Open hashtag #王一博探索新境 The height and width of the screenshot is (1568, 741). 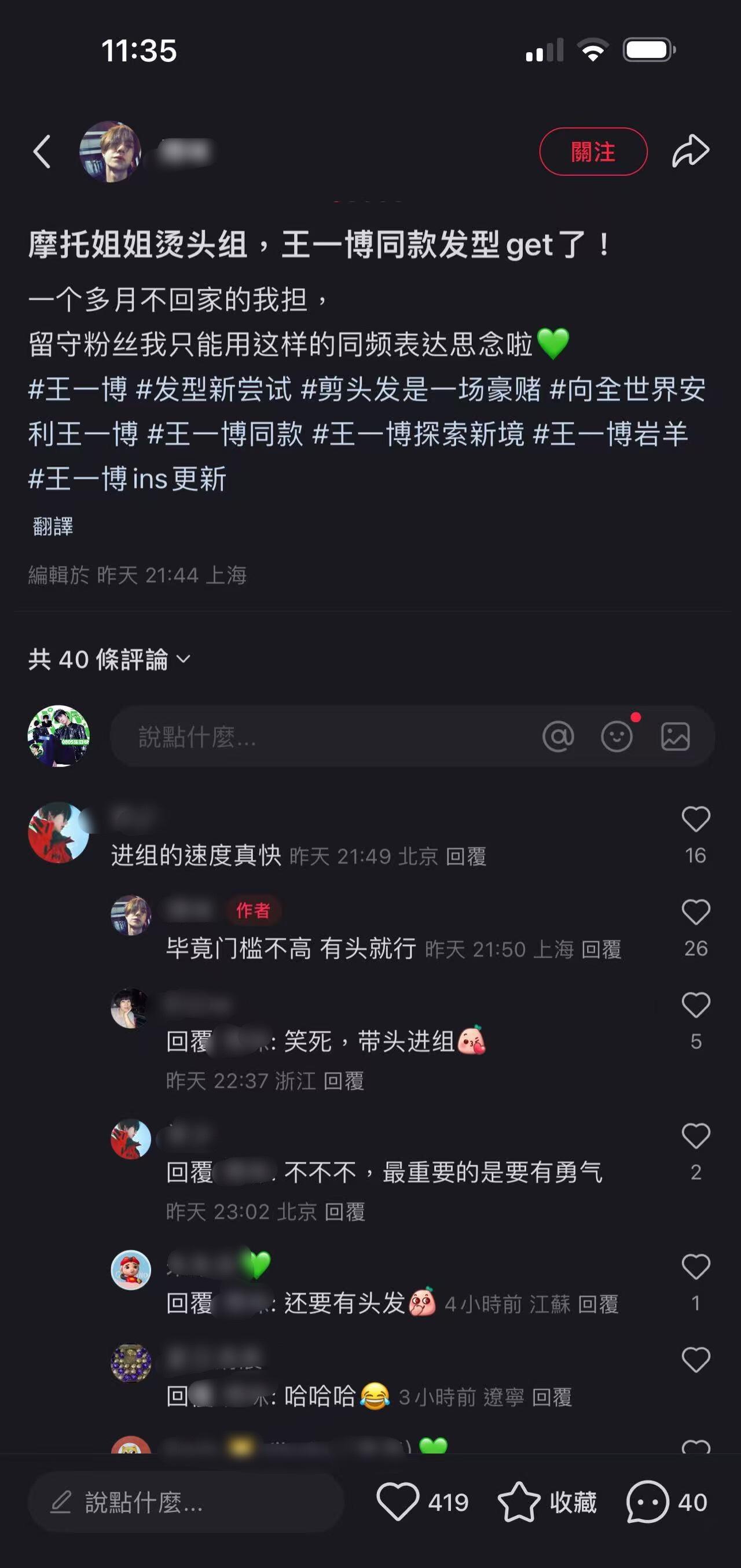418,434
